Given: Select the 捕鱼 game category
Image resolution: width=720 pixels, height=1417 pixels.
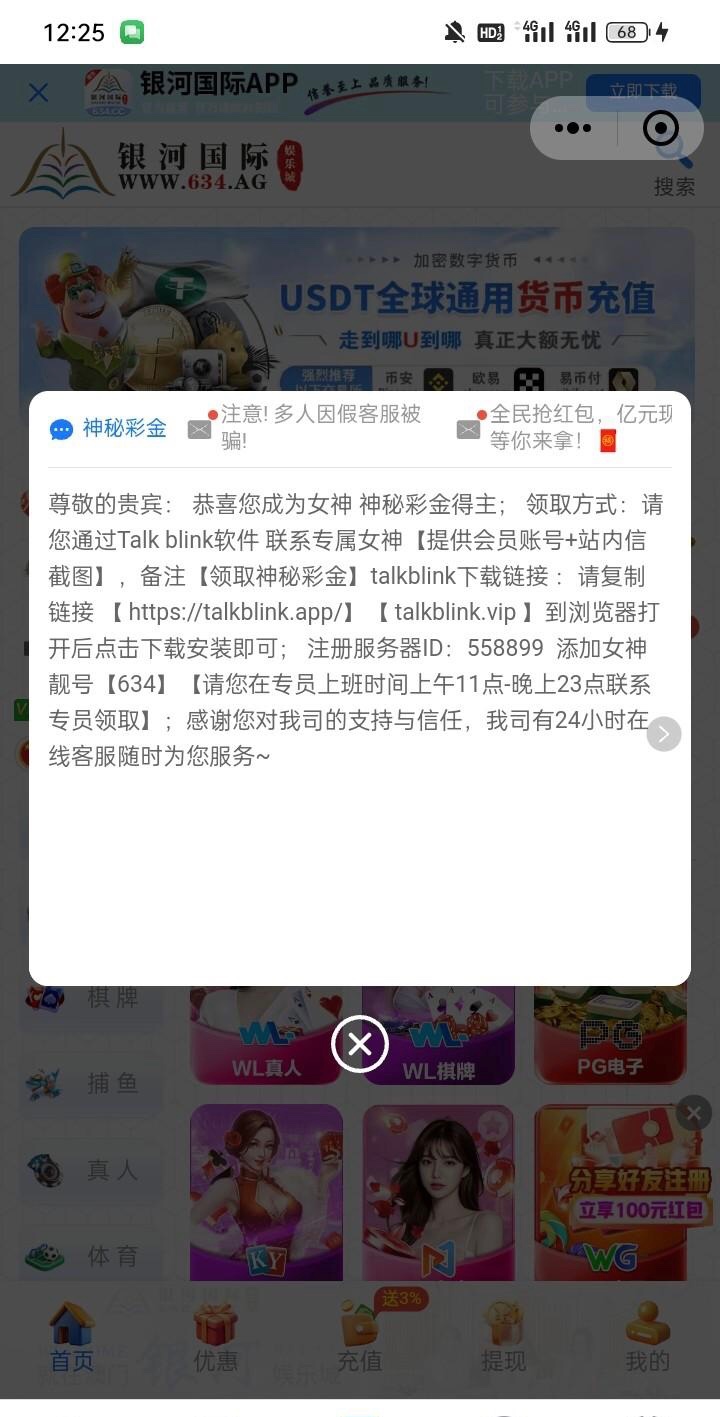Looking at the screenshot, I should click(90, 1084).
